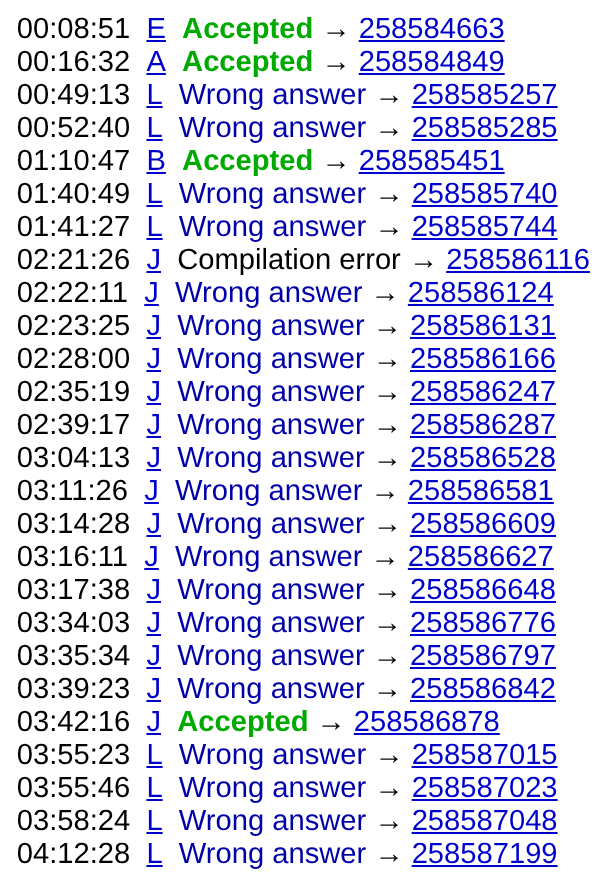Open submission 258584849

pos(431,62)
